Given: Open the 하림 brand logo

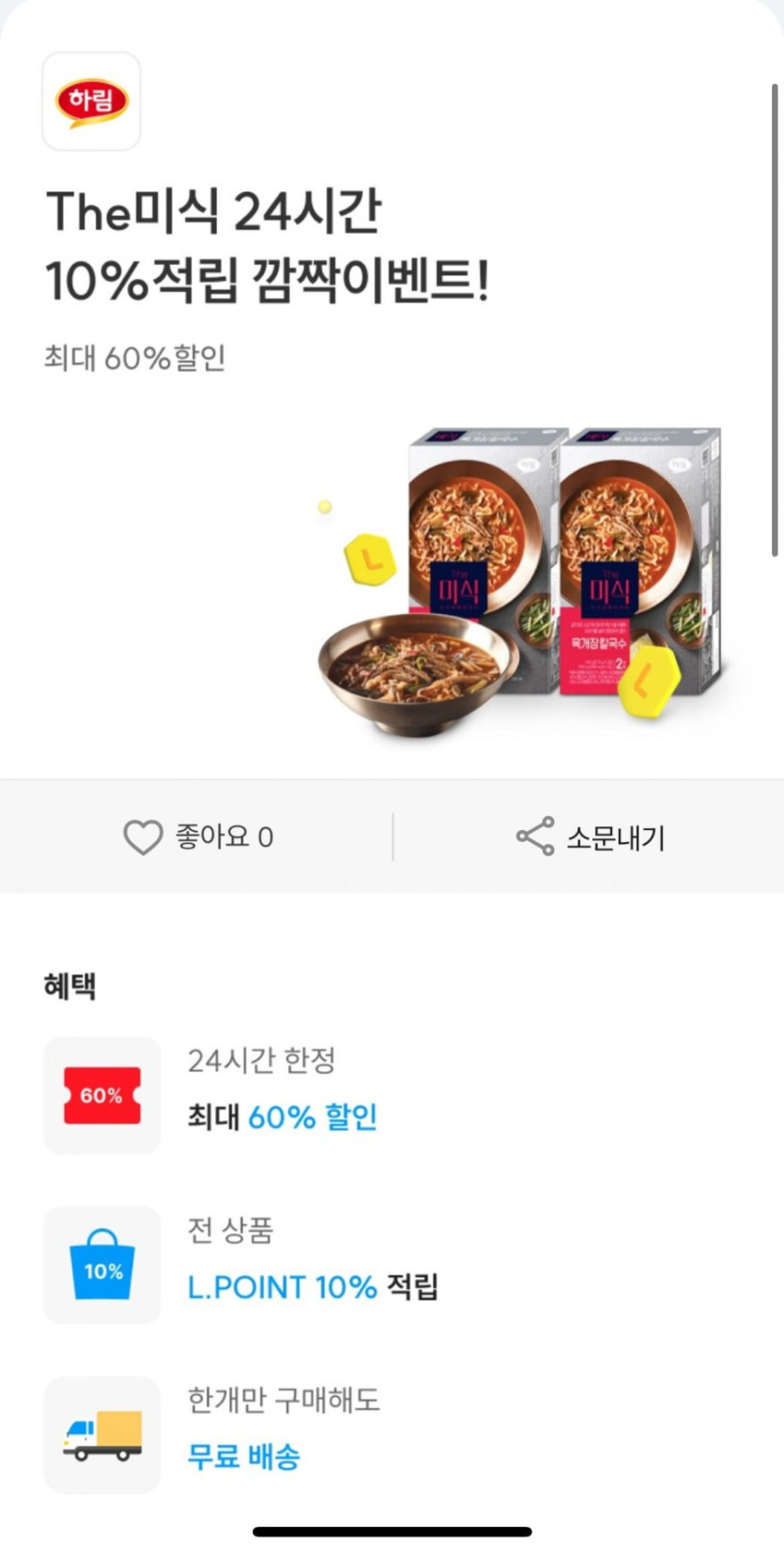Looking at the screenshot, I should coord(91,101).
